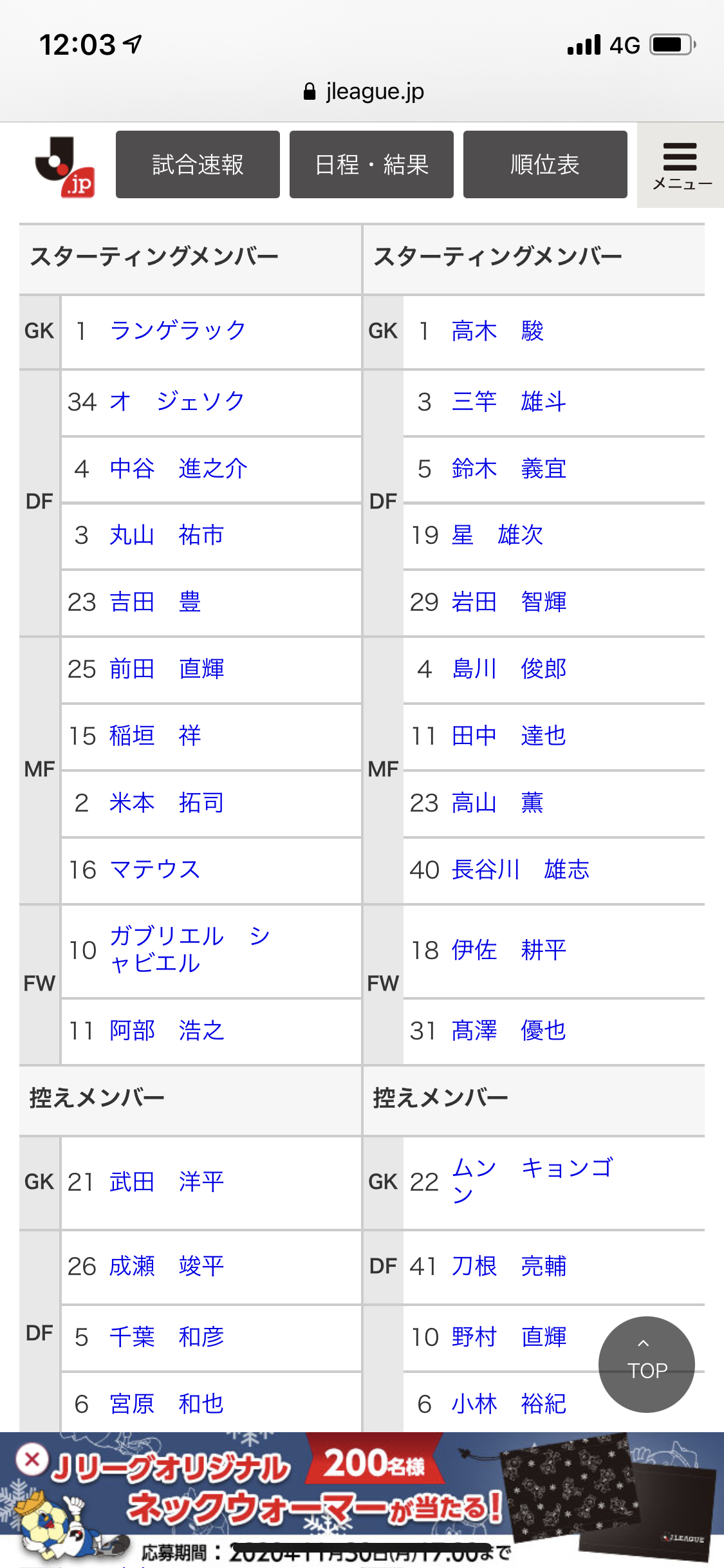Image resolution: width=724 pixels, height=1568 pixels.
Task: Open player ランゲラック profile
Action: (x=178, y=330)
